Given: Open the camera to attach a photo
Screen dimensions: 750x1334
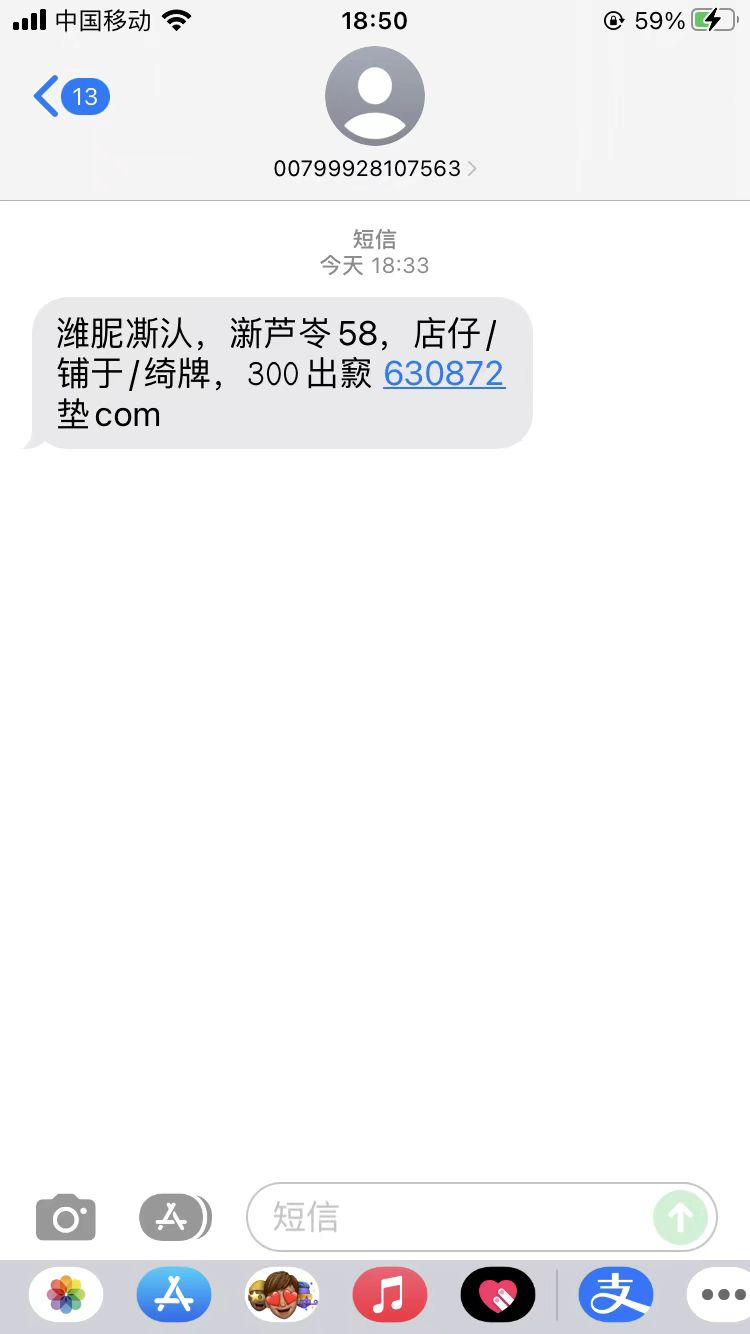Looking at the screenshot, I should click(66, 1217).
